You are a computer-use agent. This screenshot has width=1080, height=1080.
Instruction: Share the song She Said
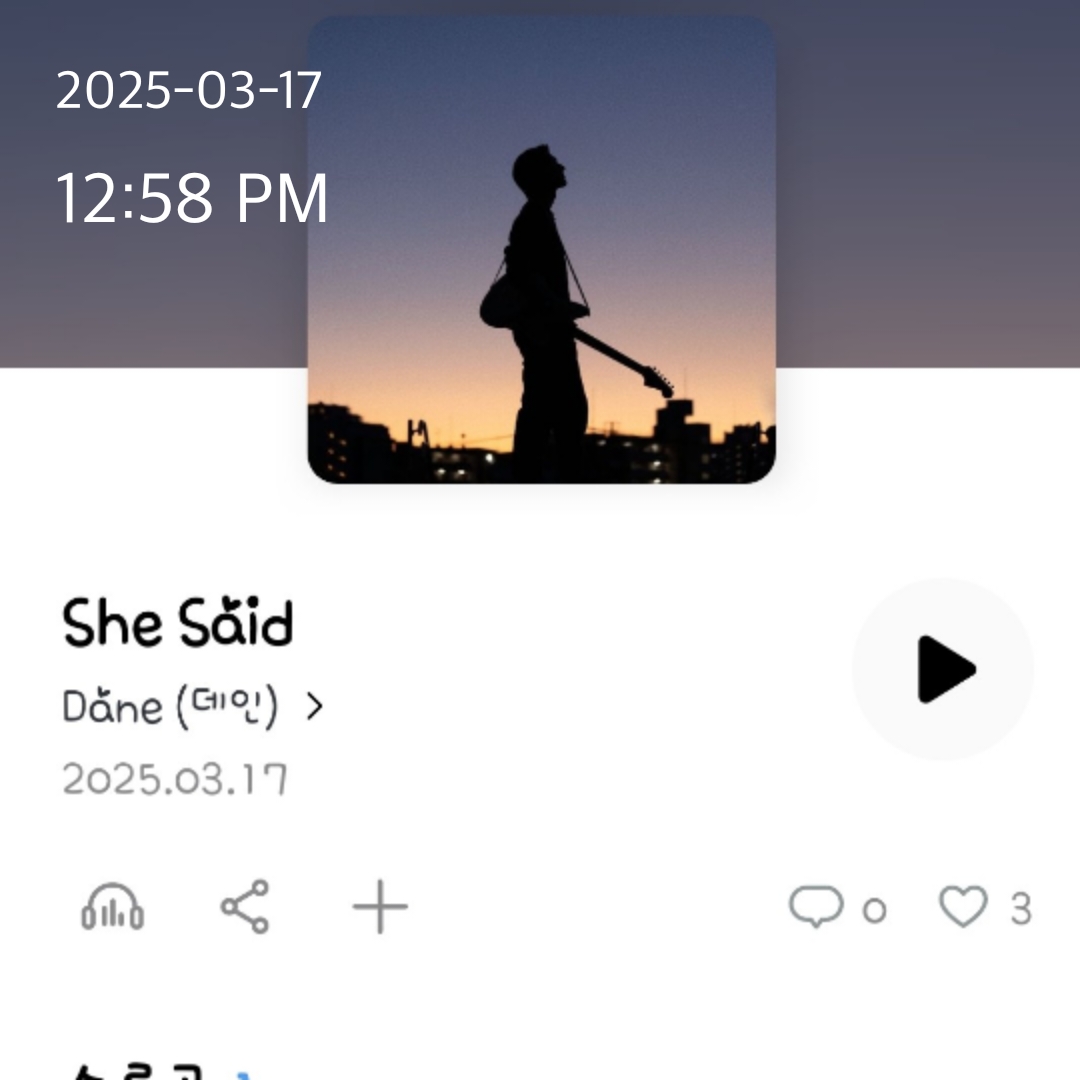pyautogui.click(x=245, y=907)
